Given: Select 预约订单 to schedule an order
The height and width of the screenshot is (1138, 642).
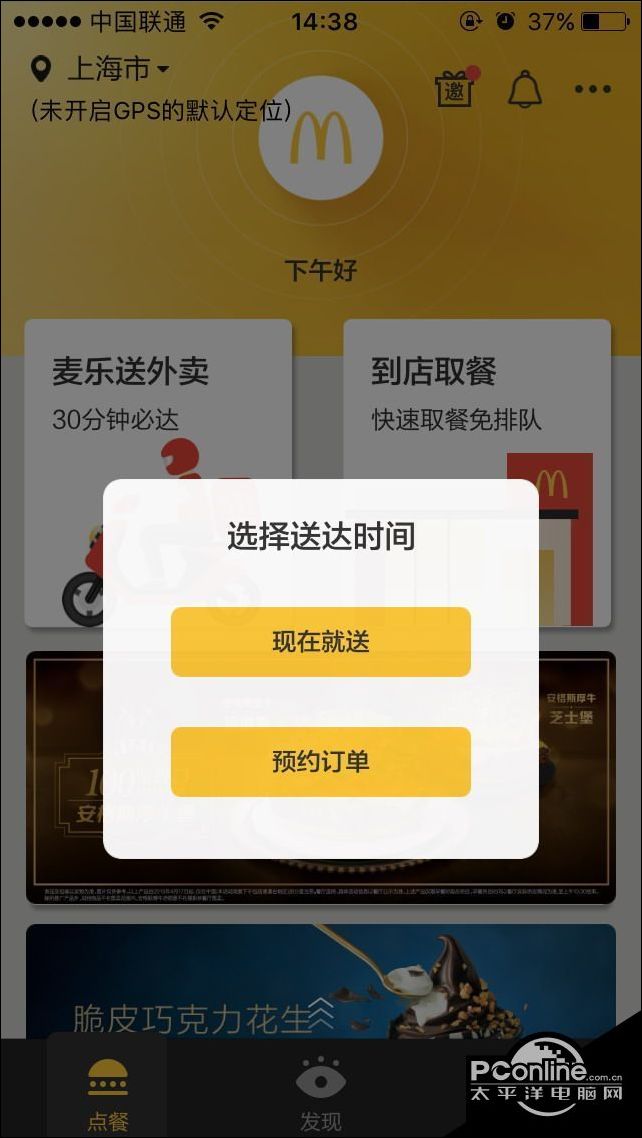Looking at the screenshot, I should [x=320, y=762].
